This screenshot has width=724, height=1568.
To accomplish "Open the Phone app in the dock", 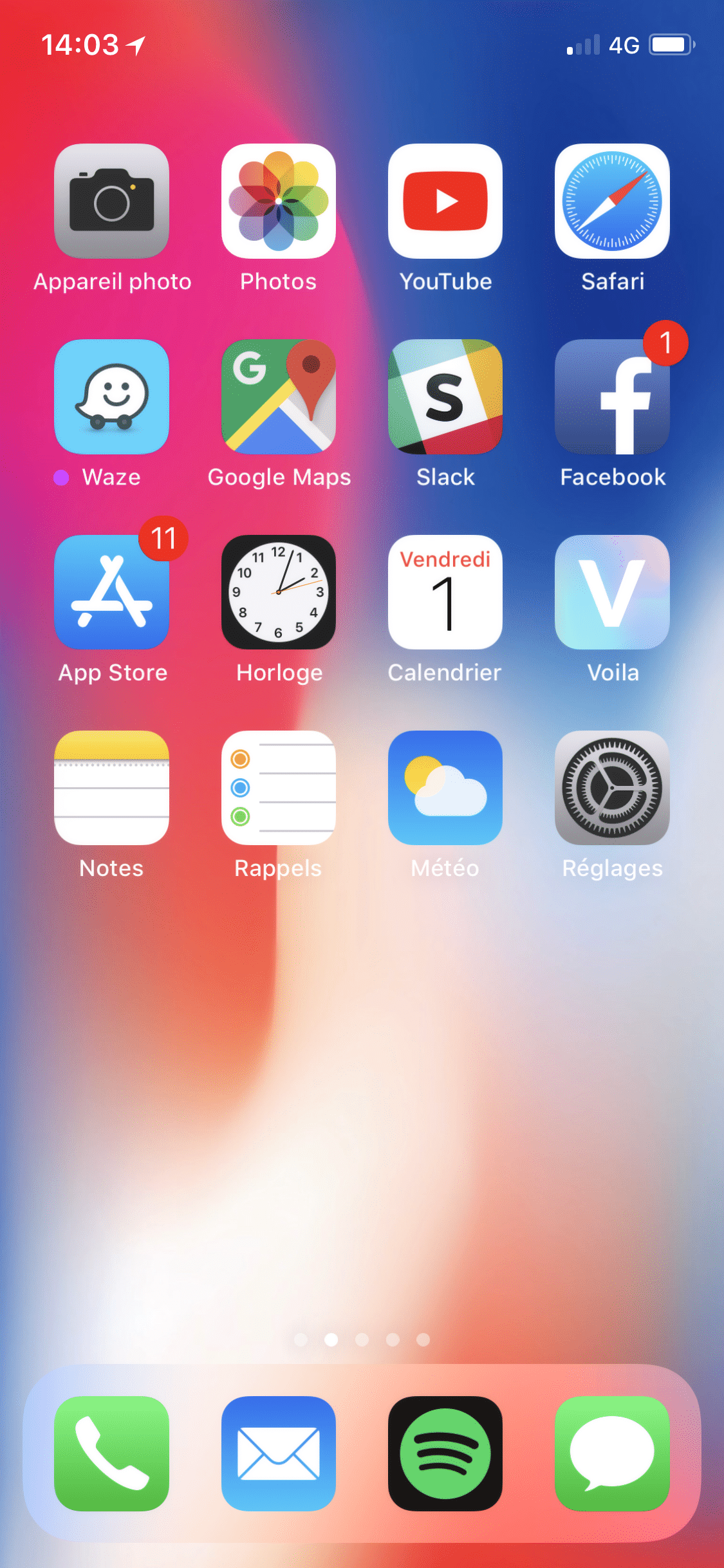I will (111, 1453).
